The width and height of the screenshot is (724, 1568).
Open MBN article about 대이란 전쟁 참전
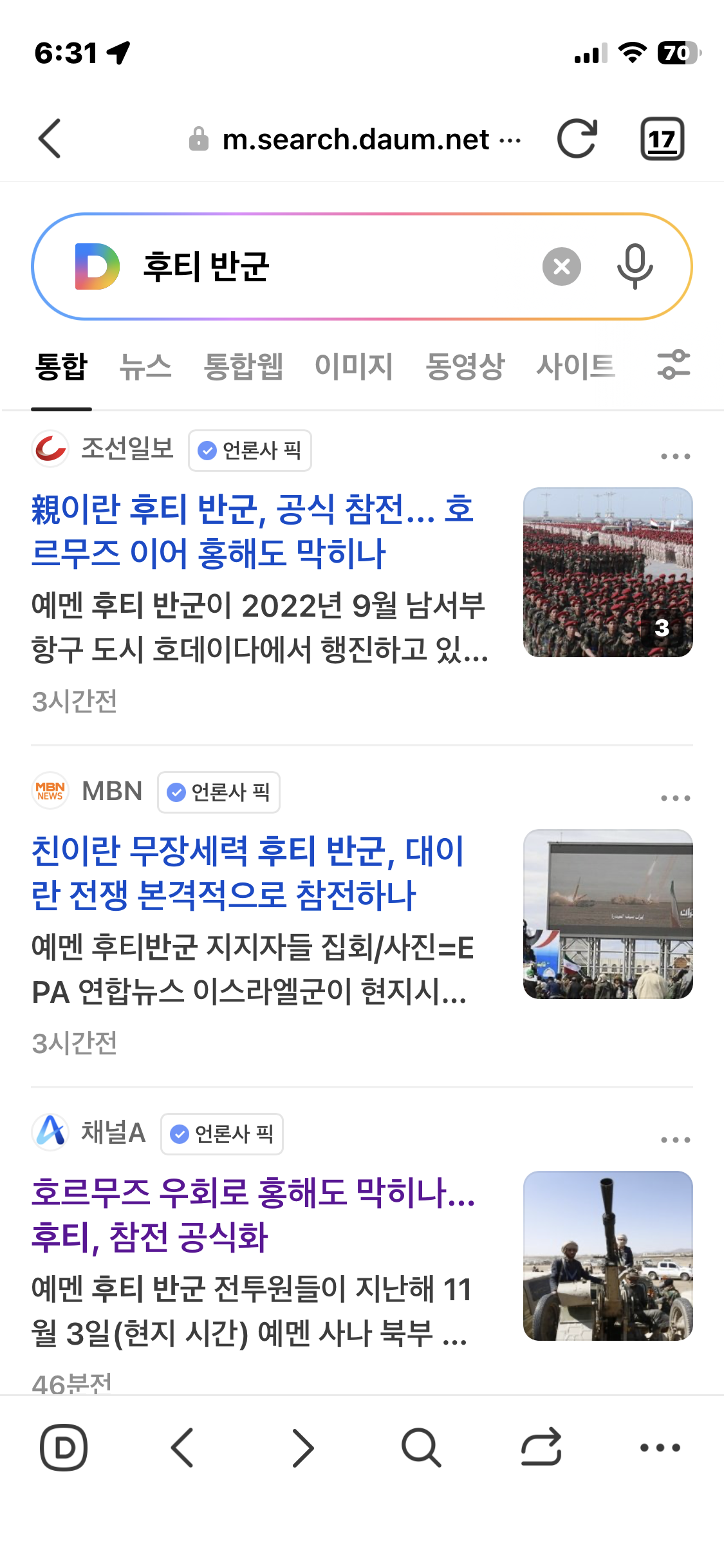click(248, 873)
